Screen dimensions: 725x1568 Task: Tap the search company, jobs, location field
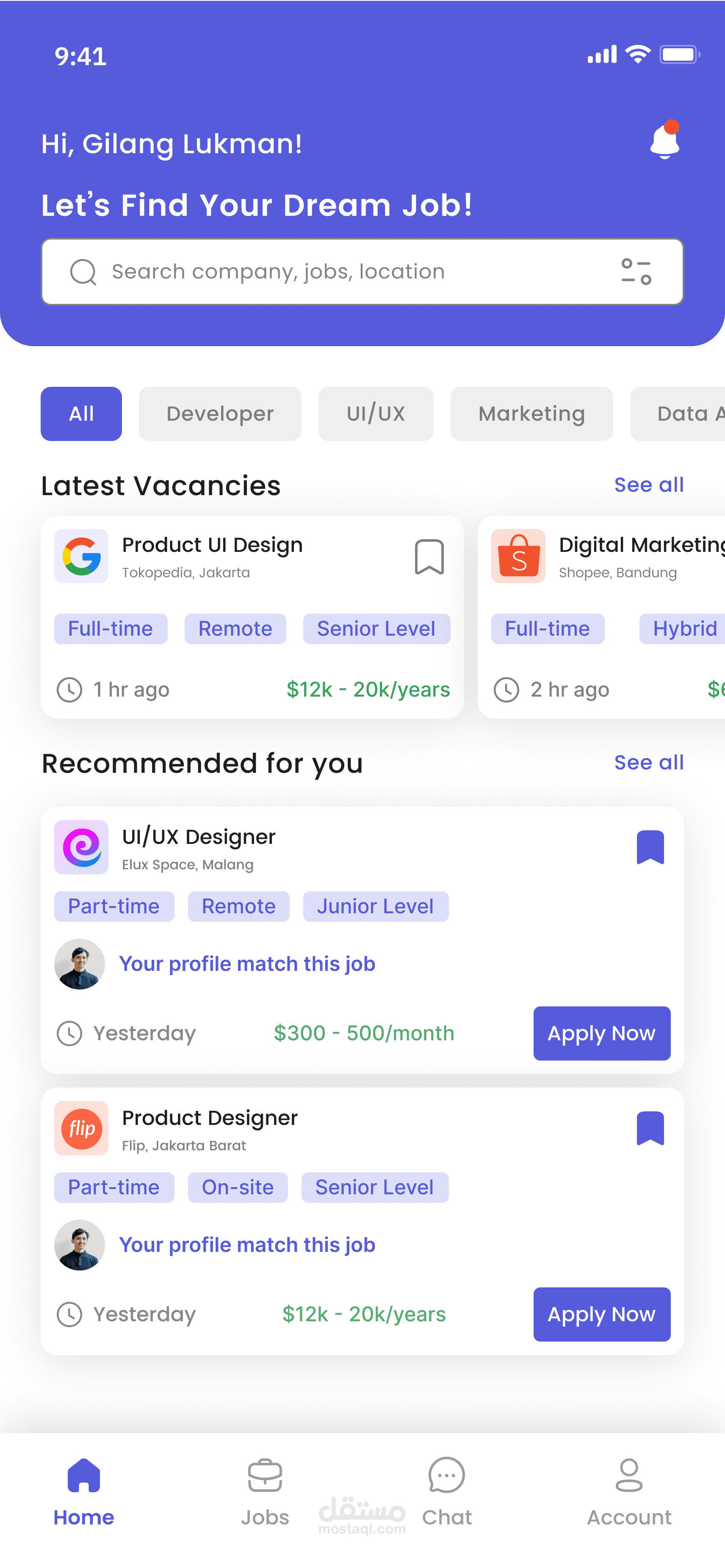362,271
